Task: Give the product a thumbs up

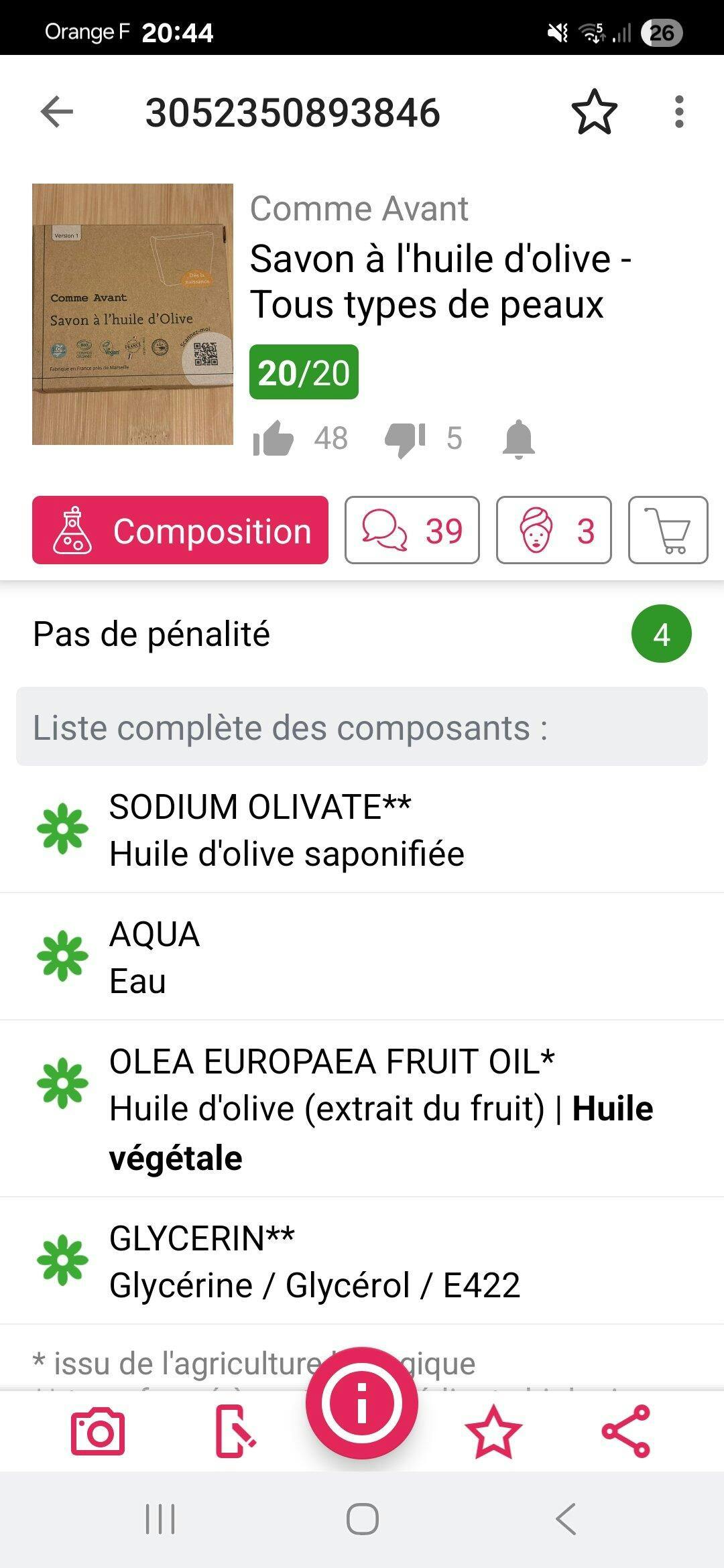Action: [x=274, y=439]
